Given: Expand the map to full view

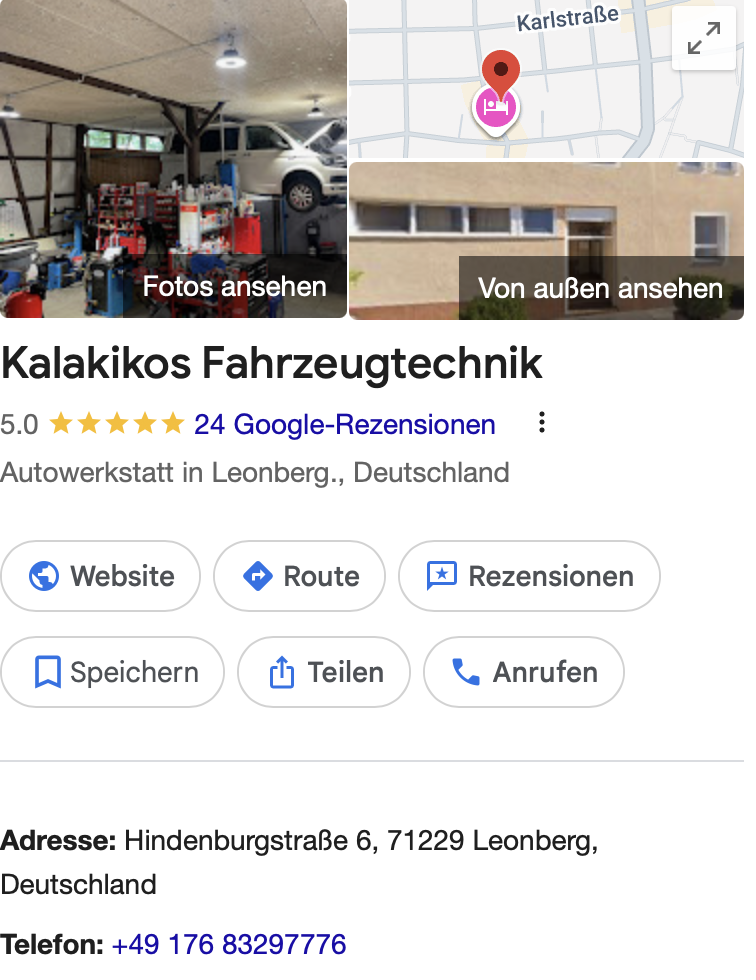Looking at the screenshot, I should (704, 40).
